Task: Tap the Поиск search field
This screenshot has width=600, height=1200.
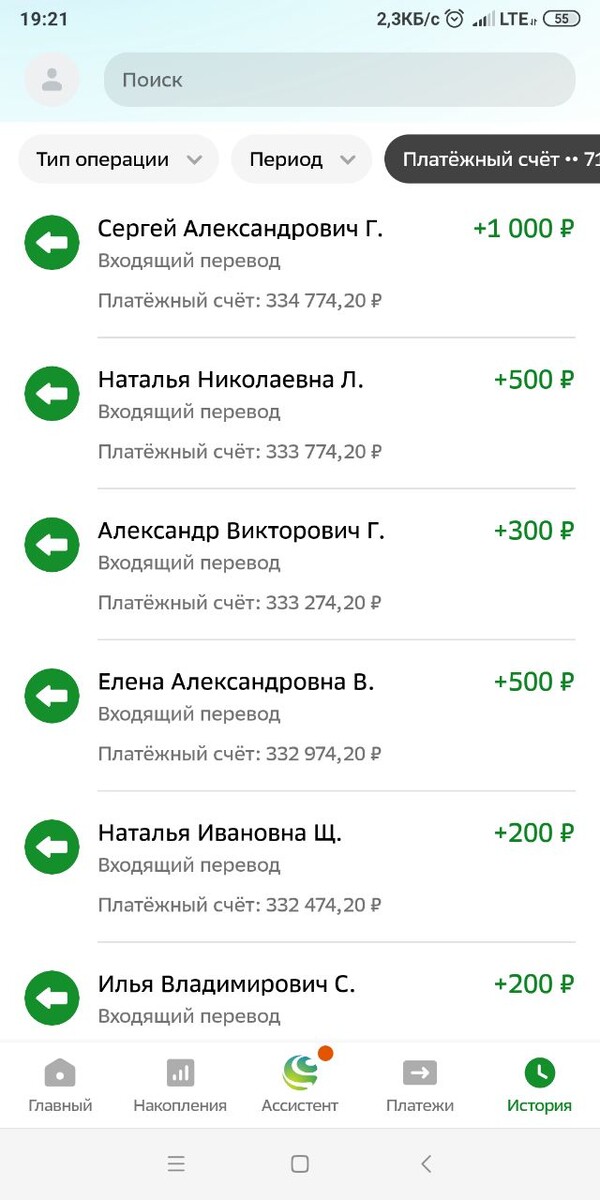Action: pyautogui.click(x=340, y=80)
